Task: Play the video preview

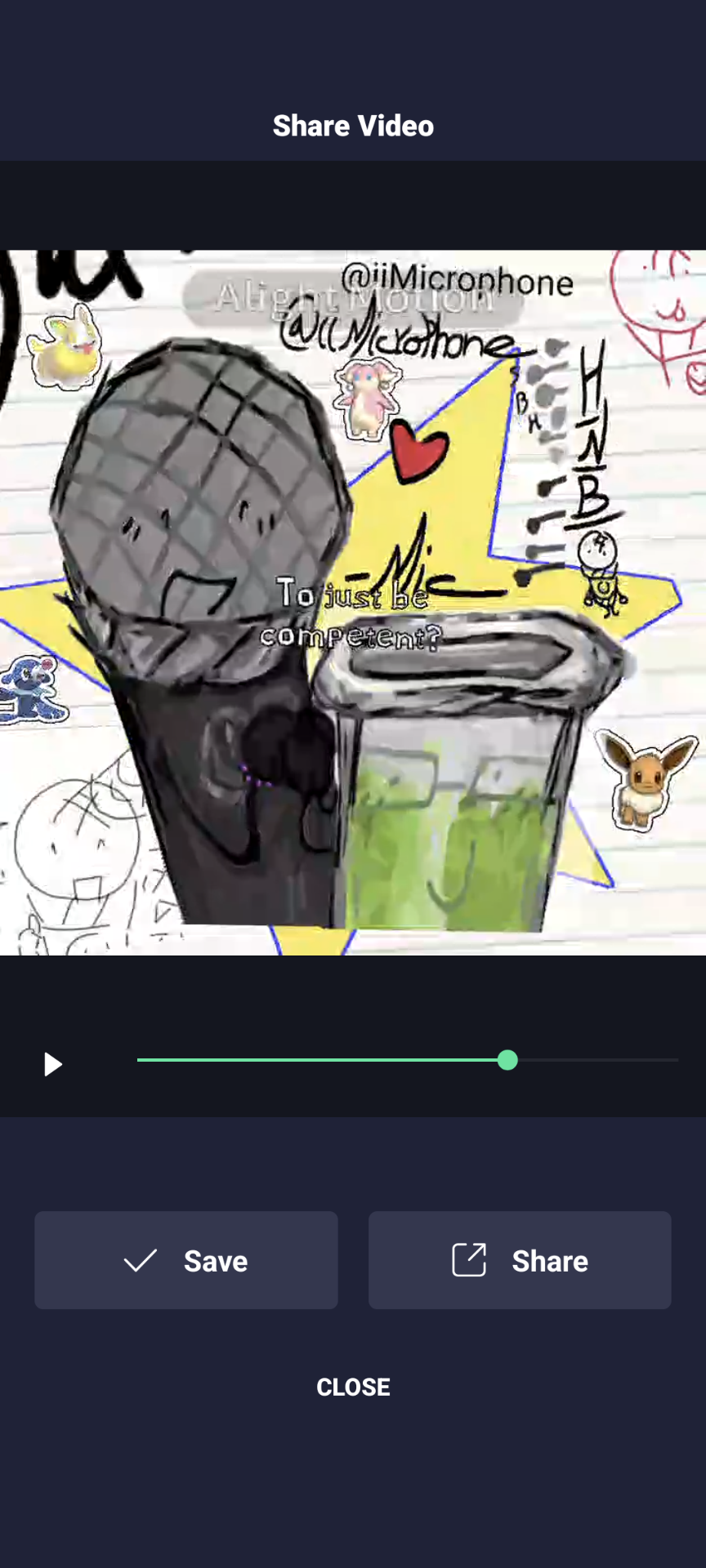Action: click(53, 1064)
